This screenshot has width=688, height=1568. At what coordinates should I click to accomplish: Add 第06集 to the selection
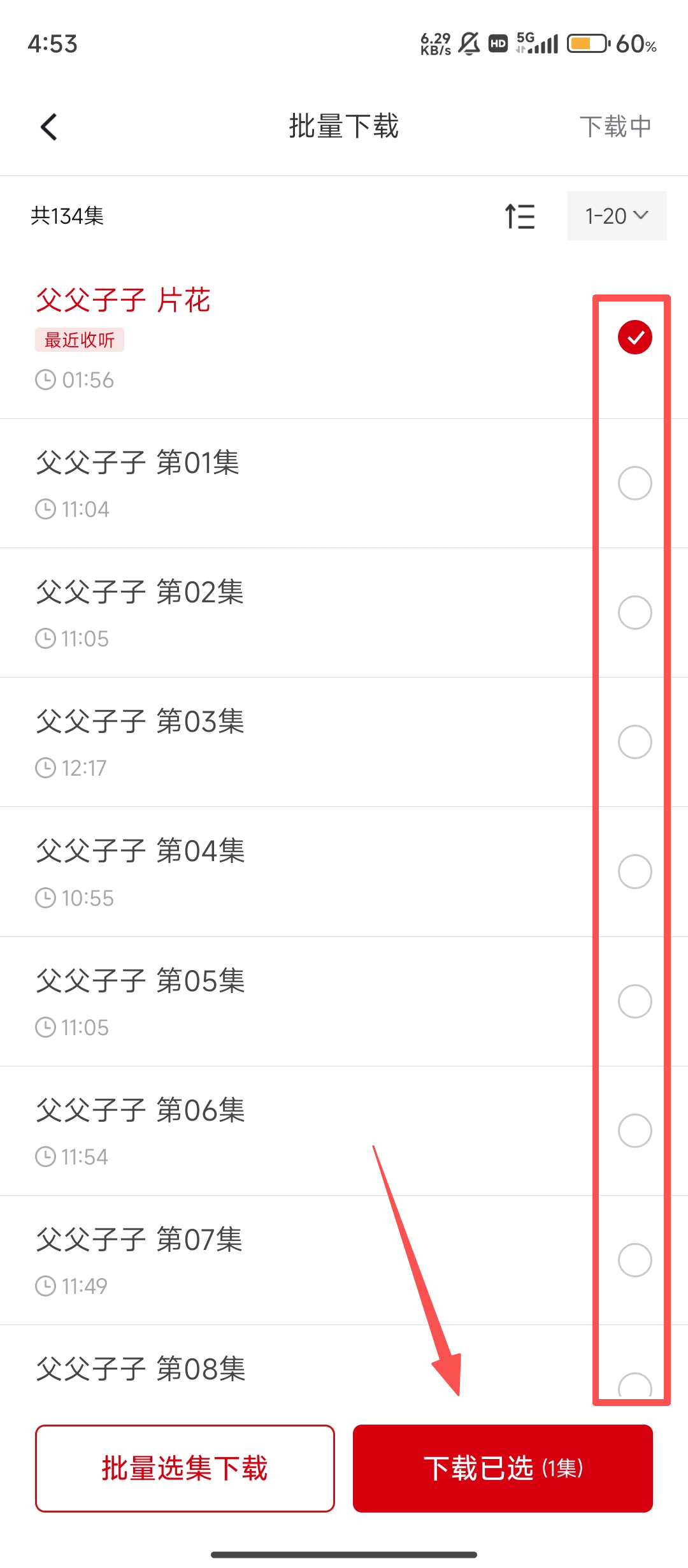coord(634,1131)
